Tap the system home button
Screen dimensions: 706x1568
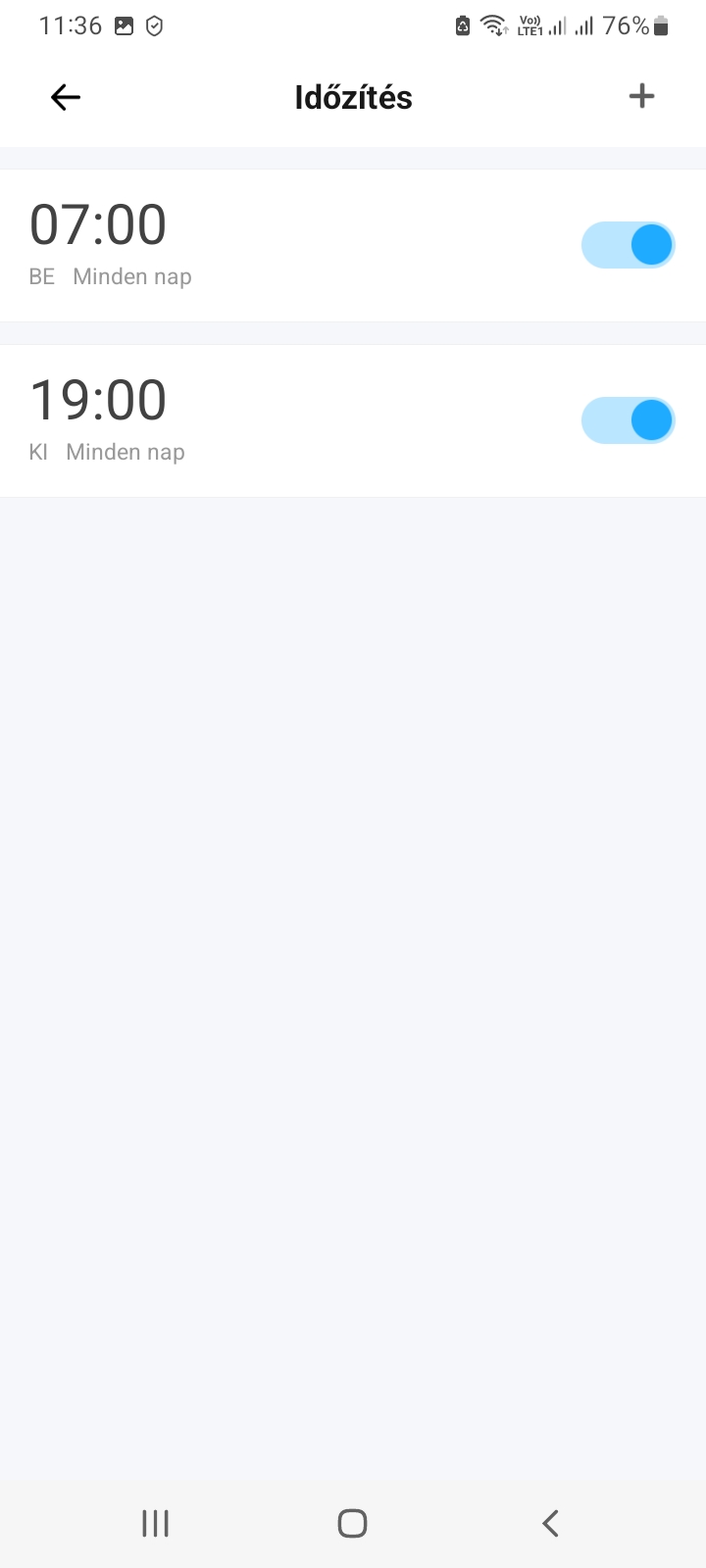pos(352,1523)
